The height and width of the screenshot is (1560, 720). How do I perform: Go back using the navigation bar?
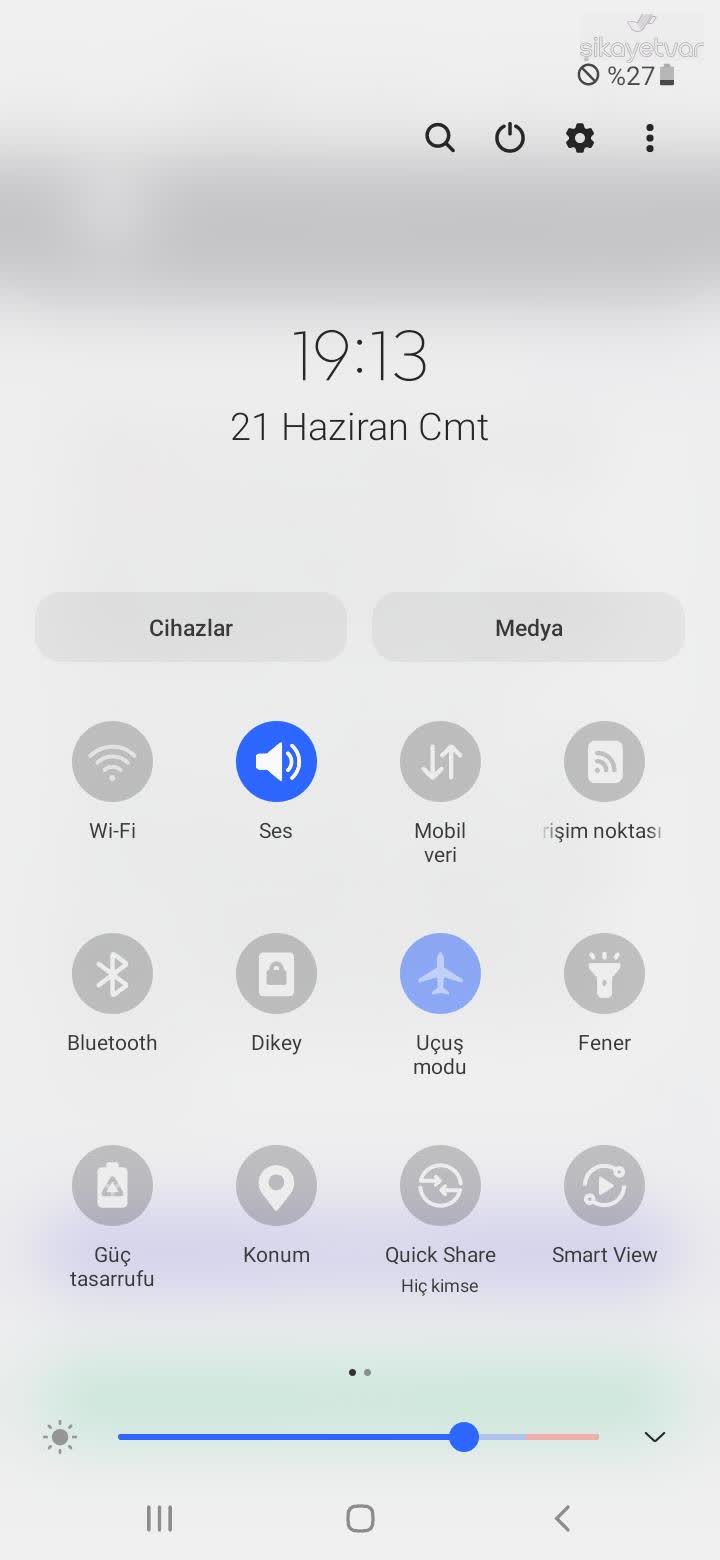coord(562,1518)
